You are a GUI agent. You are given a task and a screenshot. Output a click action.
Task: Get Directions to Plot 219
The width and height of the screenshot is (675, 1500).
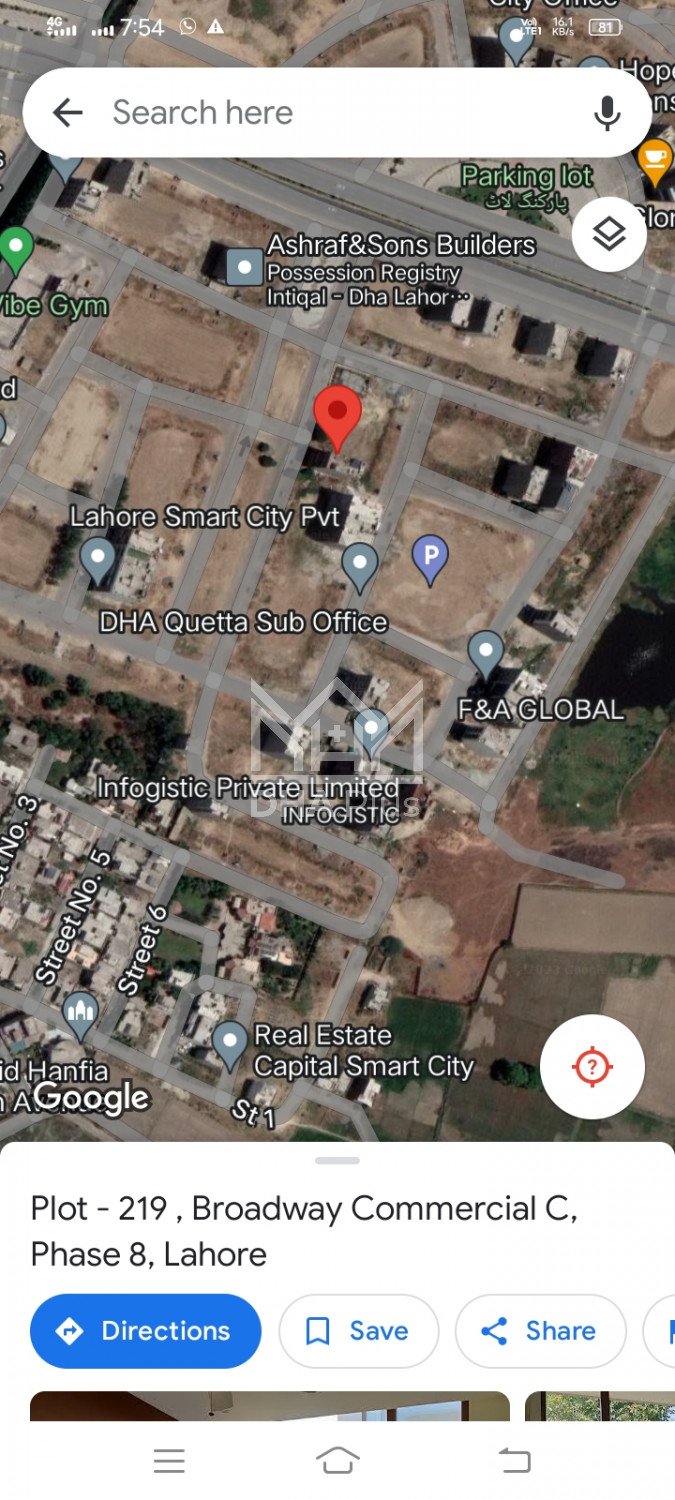click(146, 1331)
